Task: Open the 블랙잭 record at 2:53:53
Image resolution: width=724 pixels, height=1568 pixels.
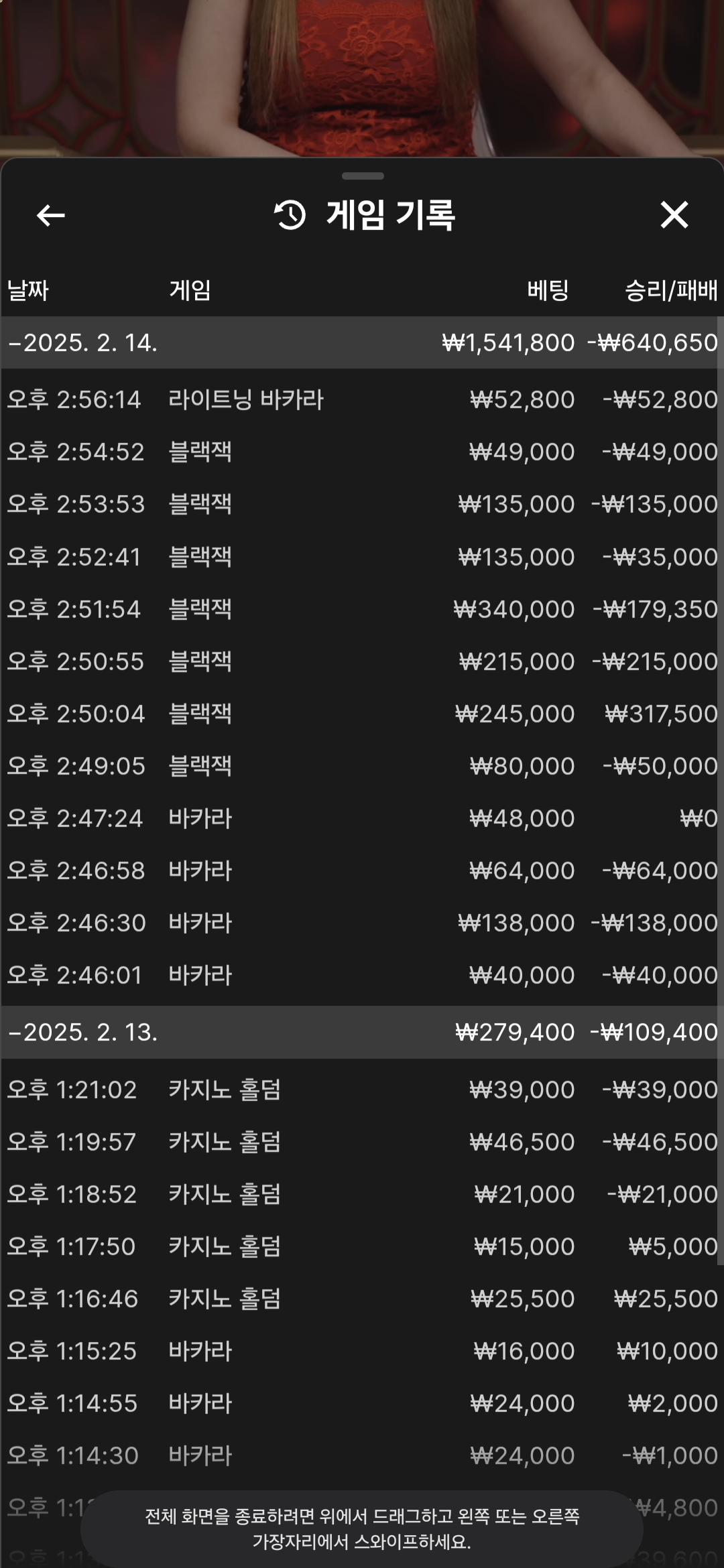Action: [x=362, y=504]
